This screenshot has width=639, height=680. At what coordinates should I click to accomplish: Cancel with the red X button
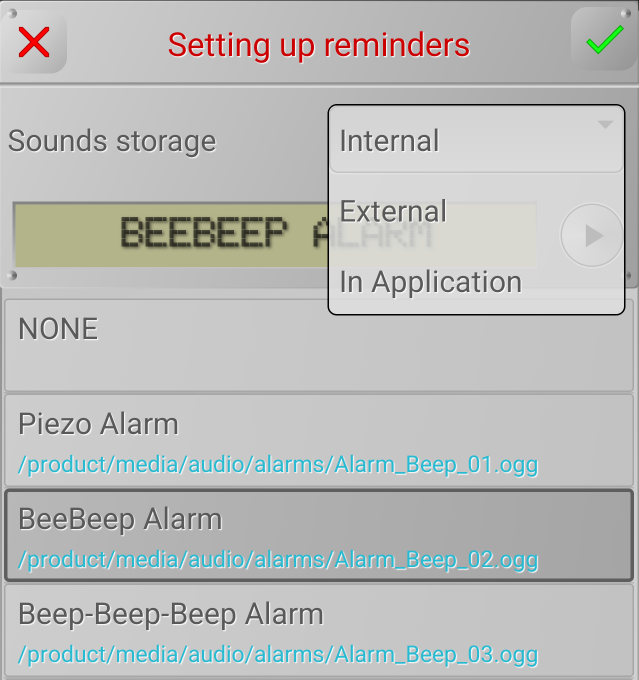[34, 42]
